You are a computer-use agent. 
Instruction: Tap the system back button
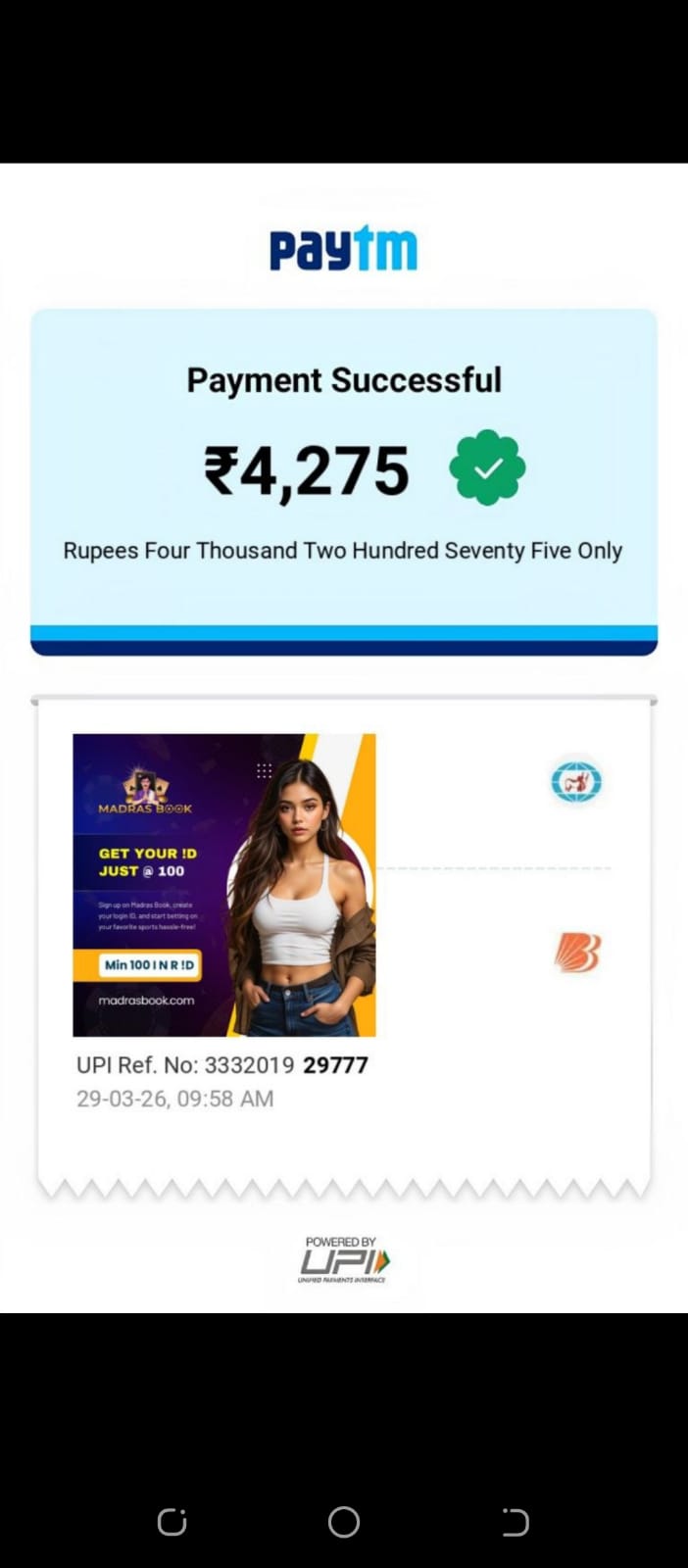click(515, 1522)
